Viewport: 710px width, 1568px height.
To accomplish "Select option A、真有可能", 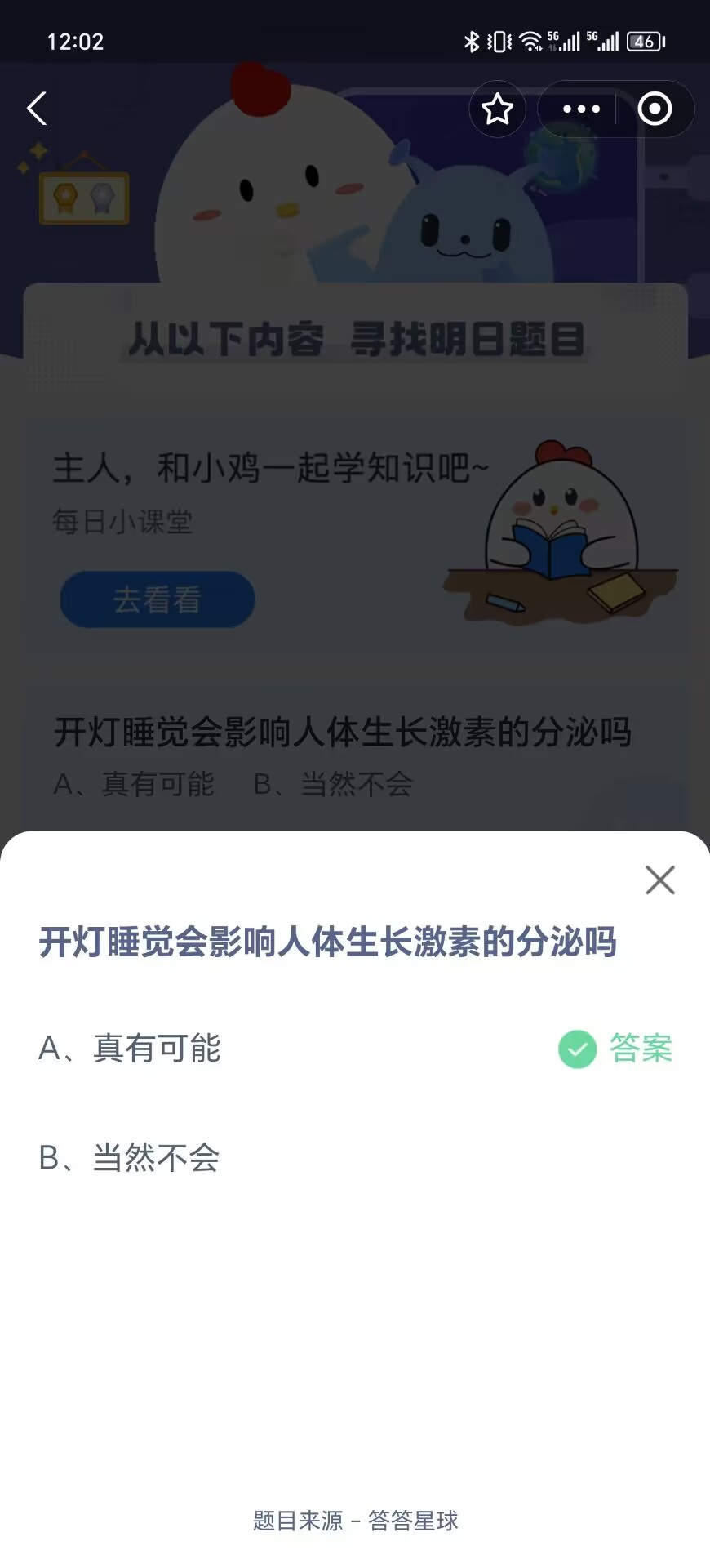I will (x=131, y=1049).
